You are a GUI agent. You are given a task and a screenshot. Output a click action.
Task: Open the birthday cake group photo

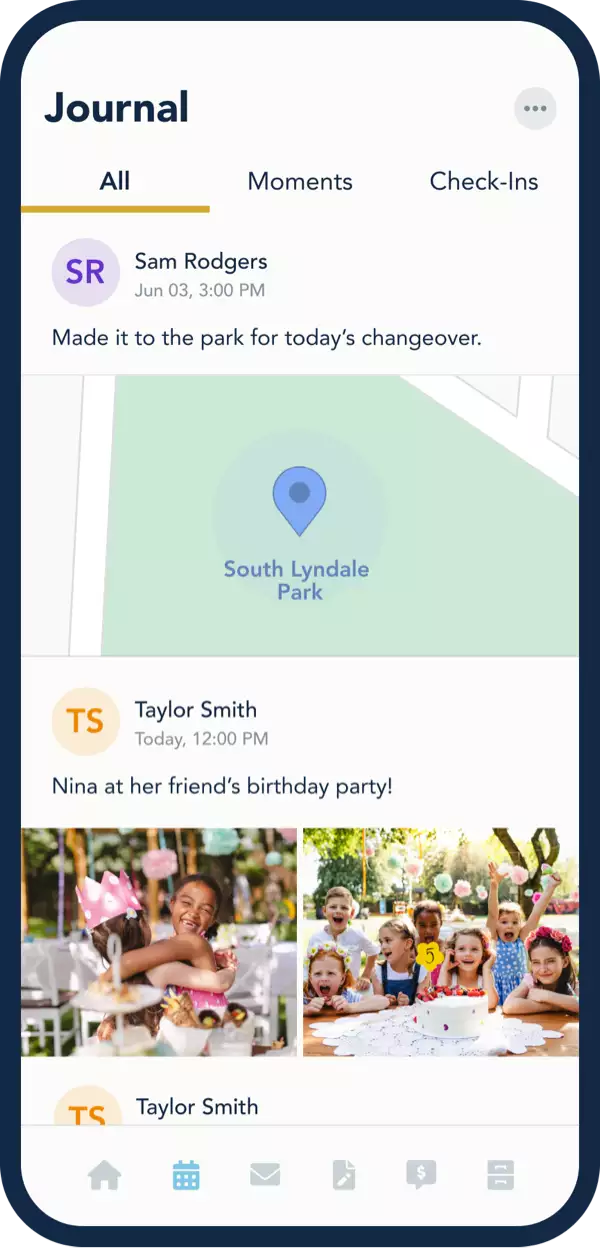click(441, 942)
